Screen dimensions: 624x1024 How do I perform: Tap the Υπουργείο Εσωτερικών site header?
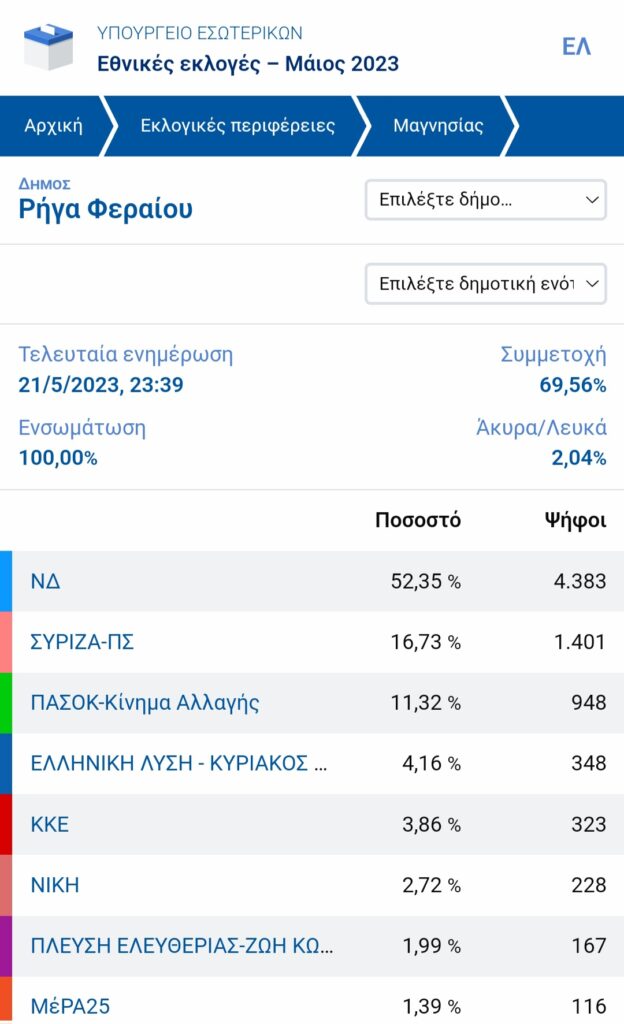(x=247, y=49)
